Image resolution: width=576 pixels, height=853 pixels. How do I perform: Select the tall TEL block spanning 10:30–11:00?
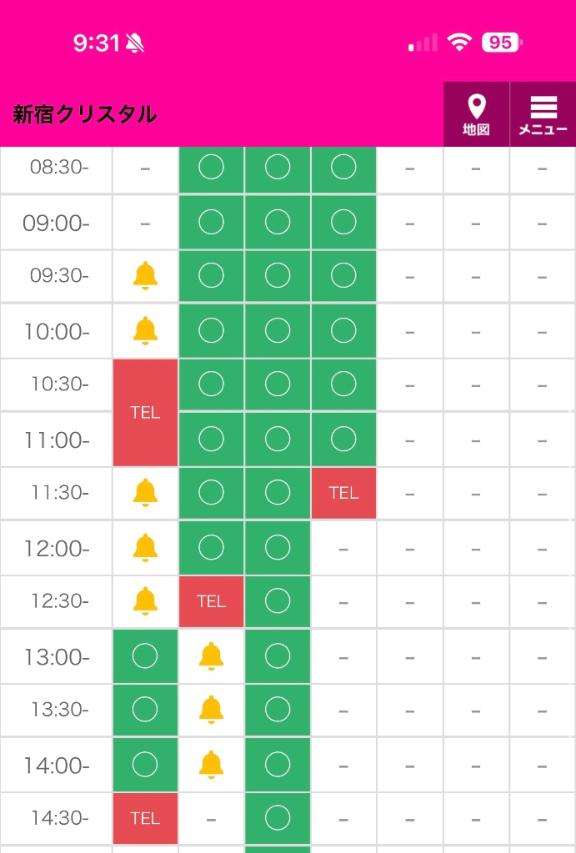tap(145, 412)
